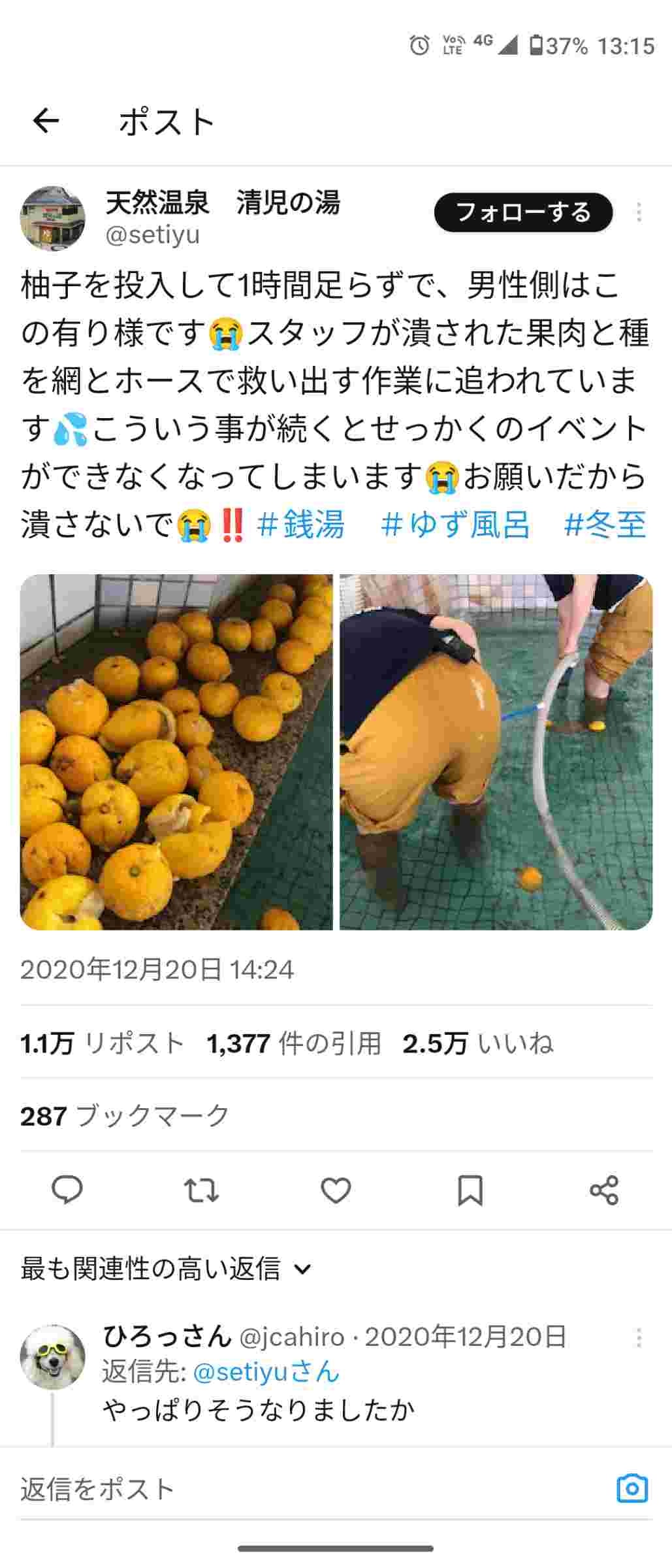Viewport: 672px width, 1568px height.
Task: Reply to the post with comment icon
Action: (67, 1190)
